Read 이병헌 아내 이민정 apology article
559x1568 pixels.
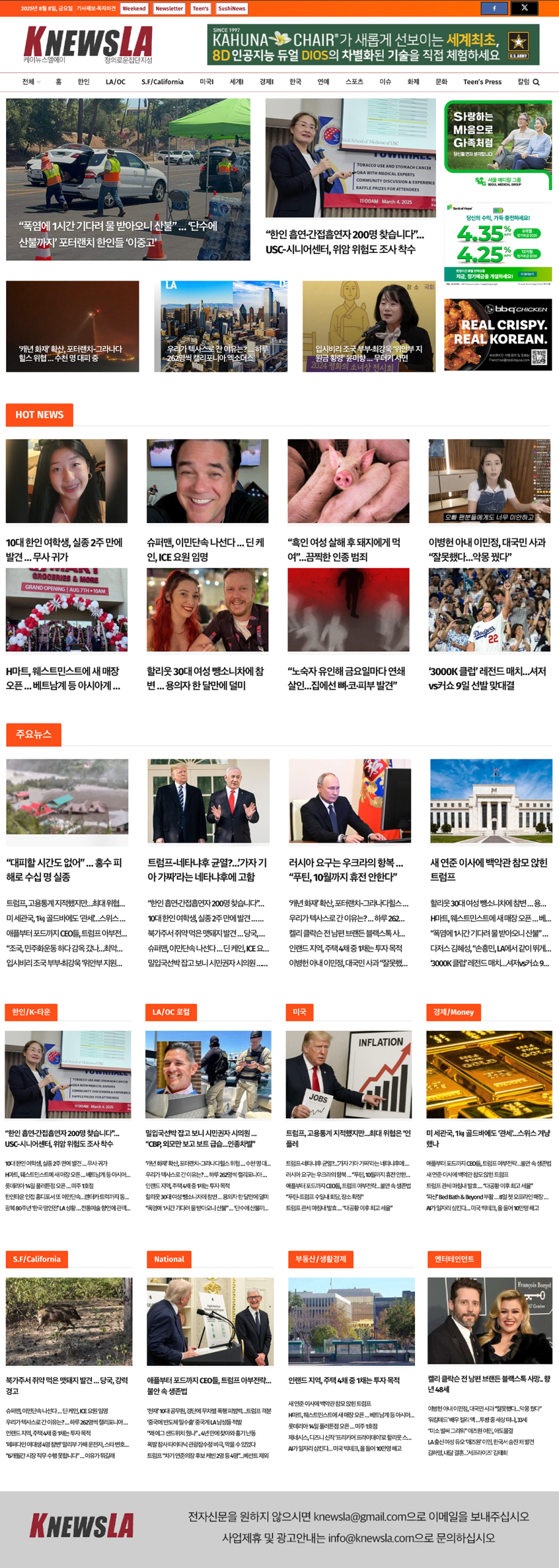click(x=487, y=549)
